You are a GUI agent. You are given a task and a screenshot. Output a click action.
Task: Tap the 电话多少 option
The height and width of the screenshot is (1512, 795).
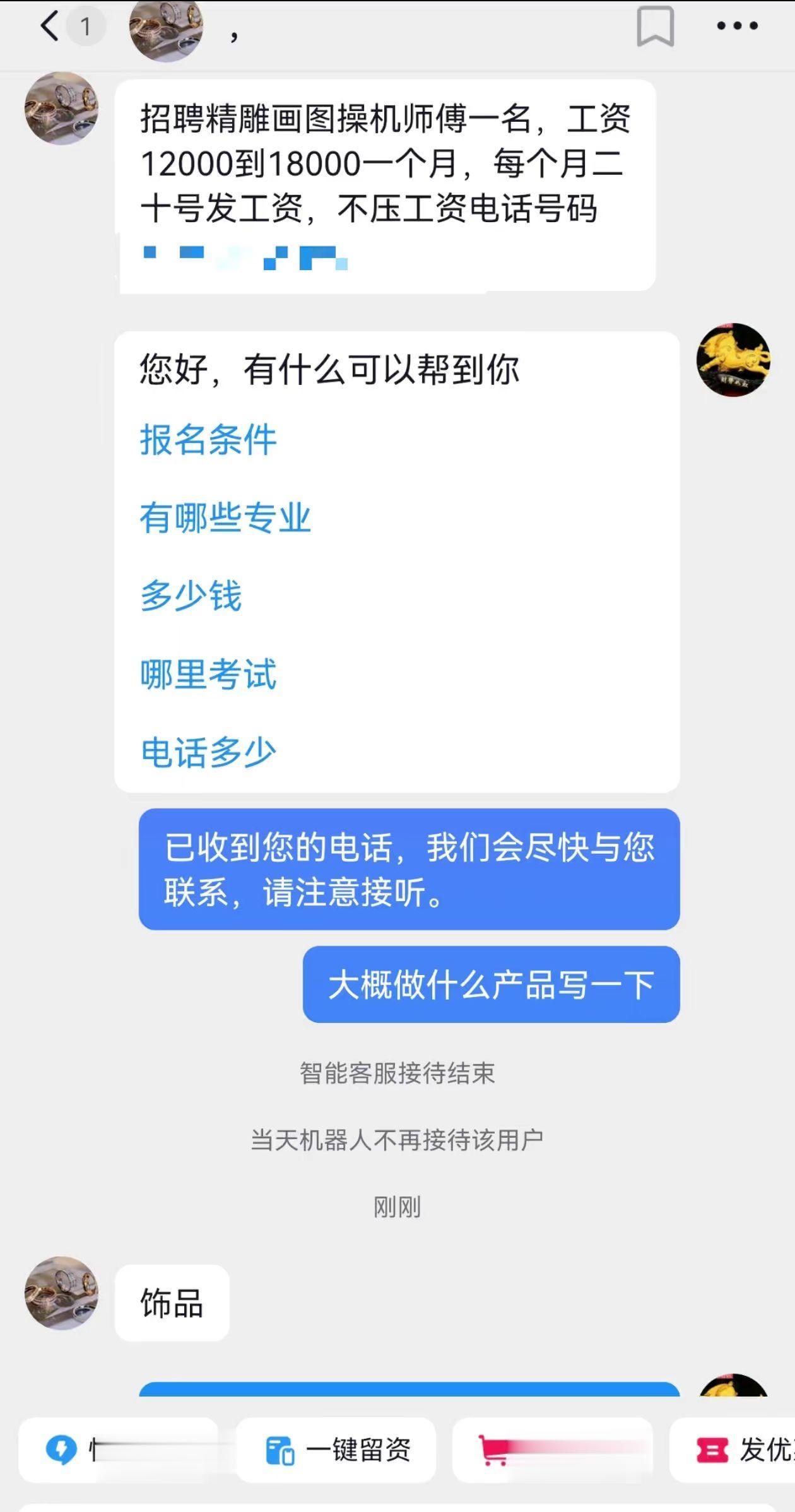point(208,751)
